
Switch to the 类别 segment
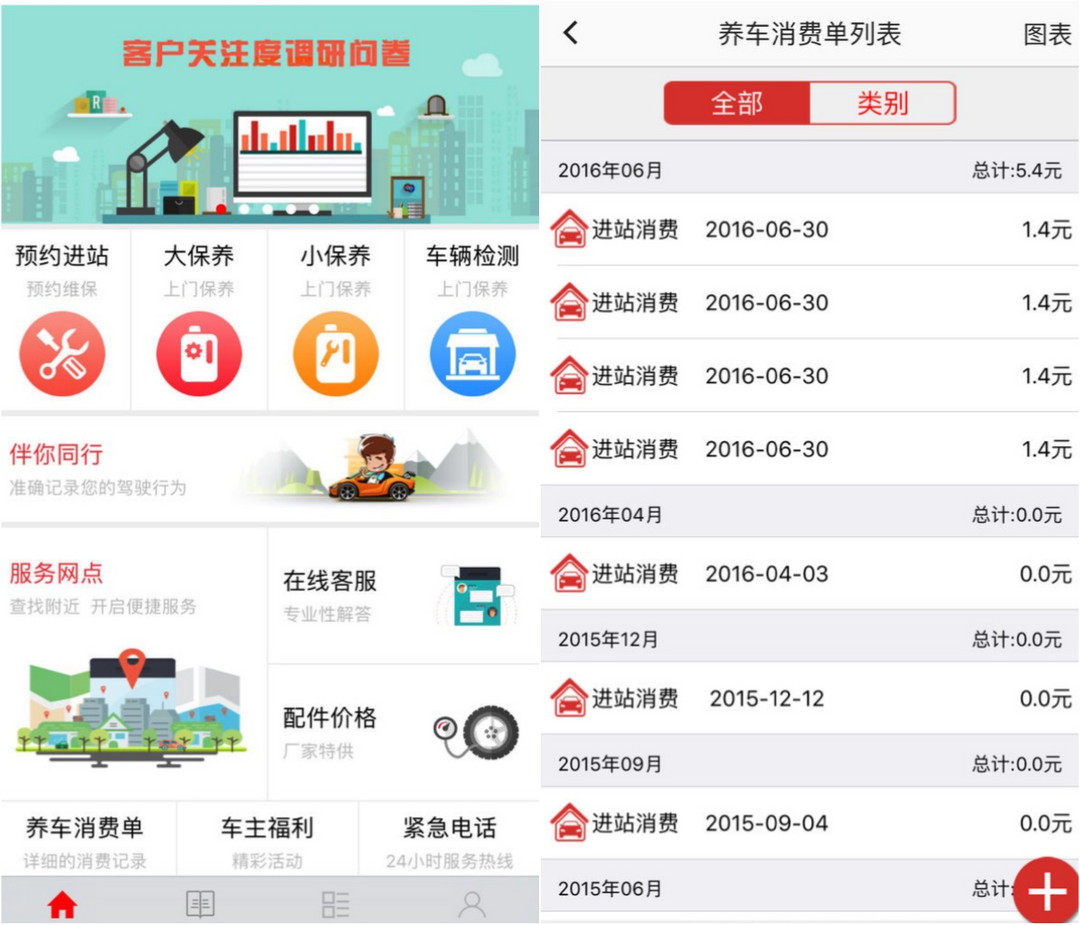[x=881, y=103]
